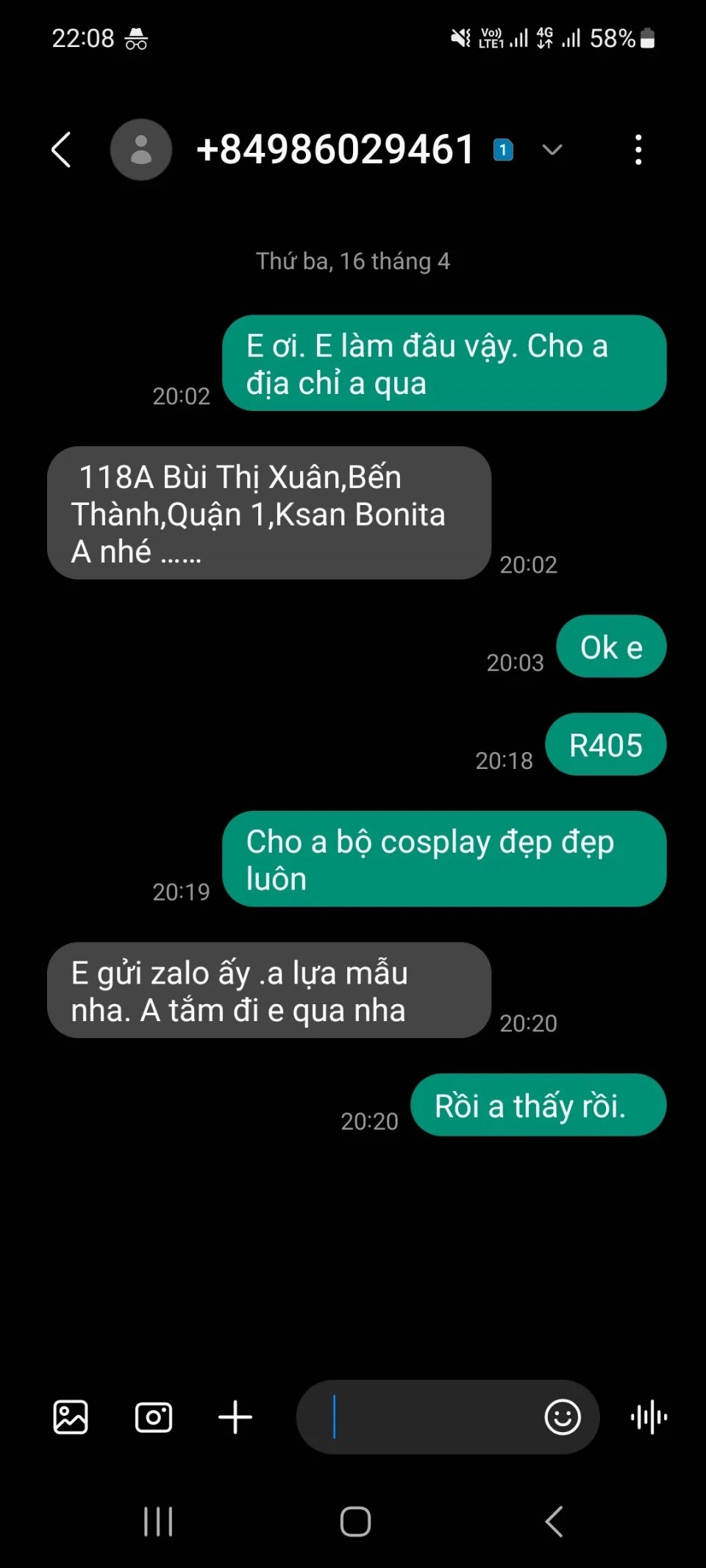Image resolution: width=706 pixels, height=1568 pixels.
Task: Record a voice message
Action: pyautogui.click(x=649, y=1417)
